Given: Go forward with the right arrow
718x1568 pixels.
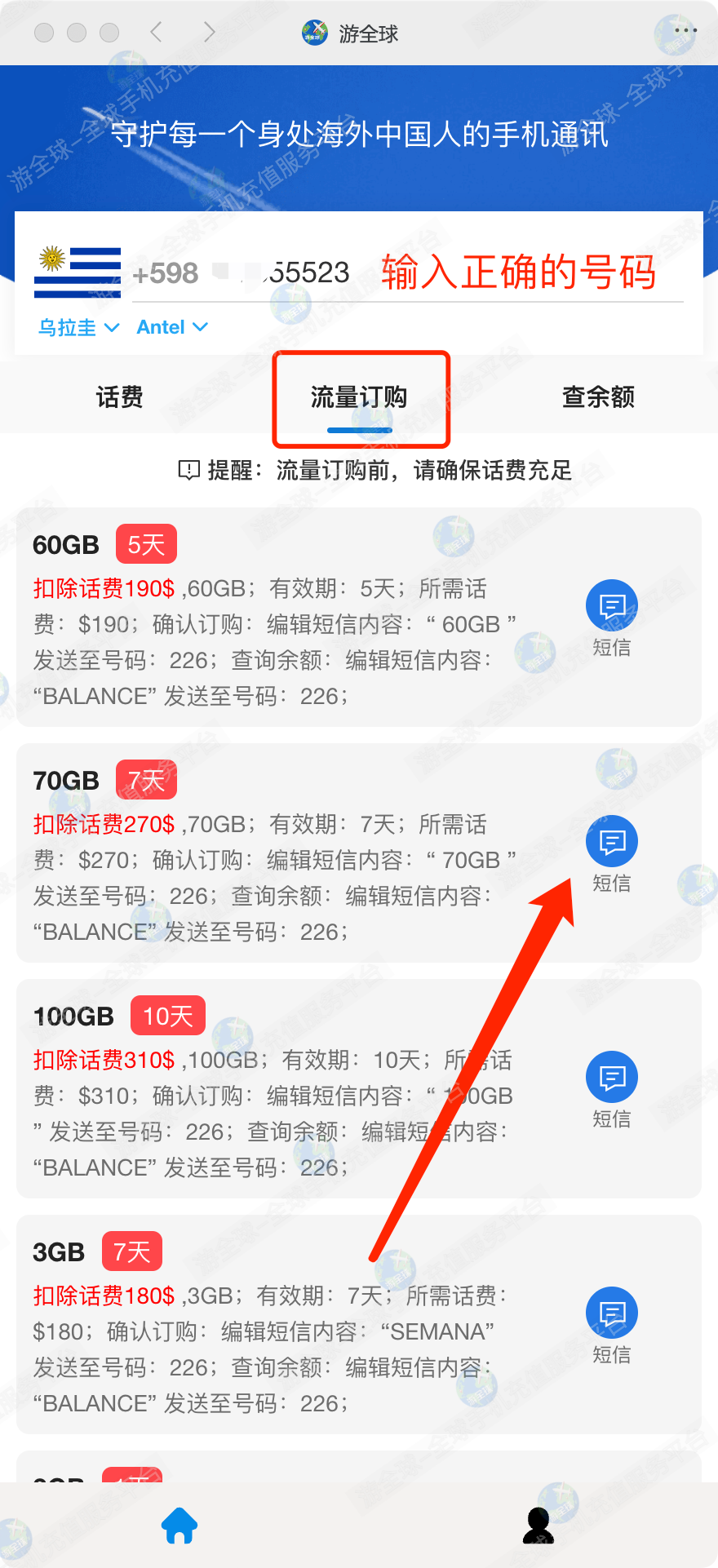Looking at the screenshot, I should (x=210, y=32).
